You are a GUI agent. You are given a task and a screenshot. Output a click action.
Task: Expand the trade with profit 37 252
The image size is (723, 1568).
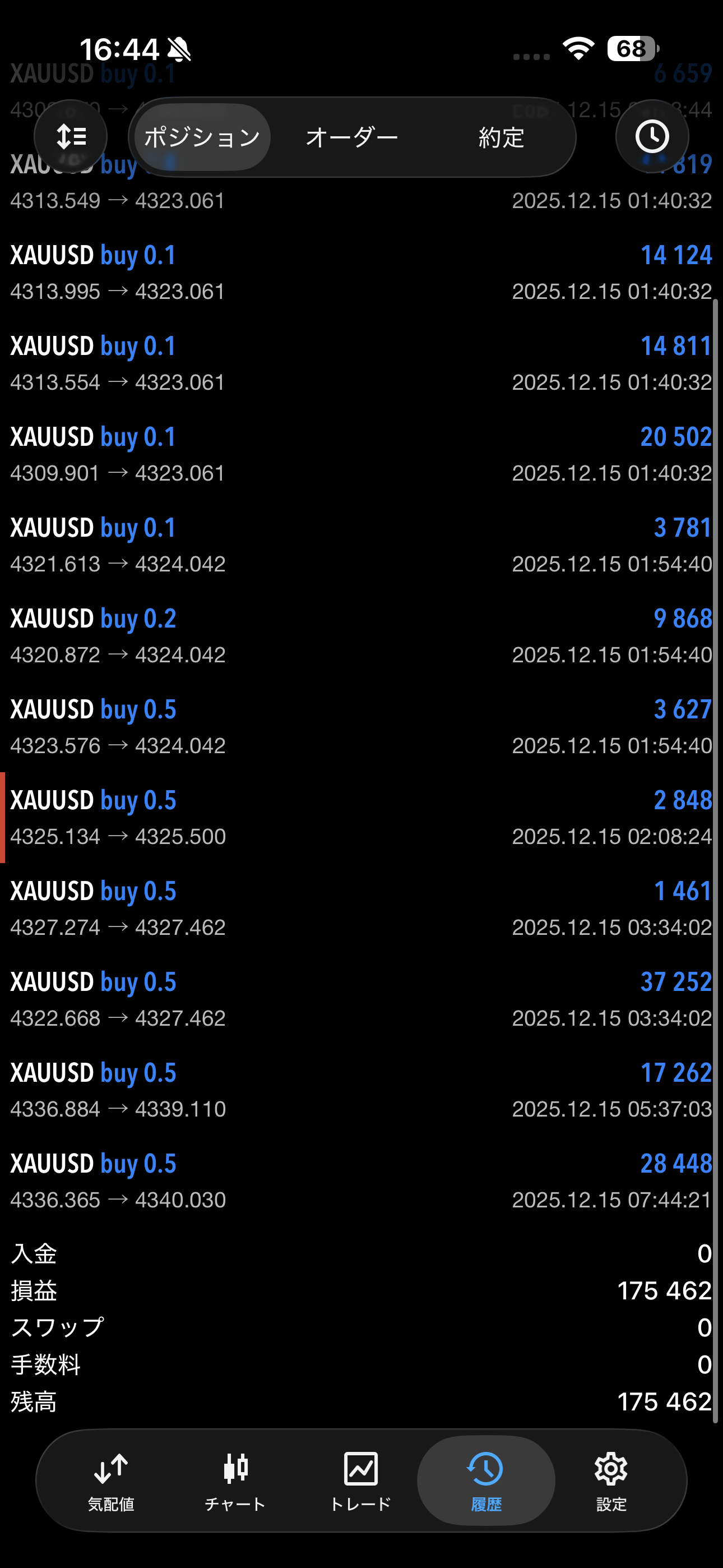click(361, 999)
